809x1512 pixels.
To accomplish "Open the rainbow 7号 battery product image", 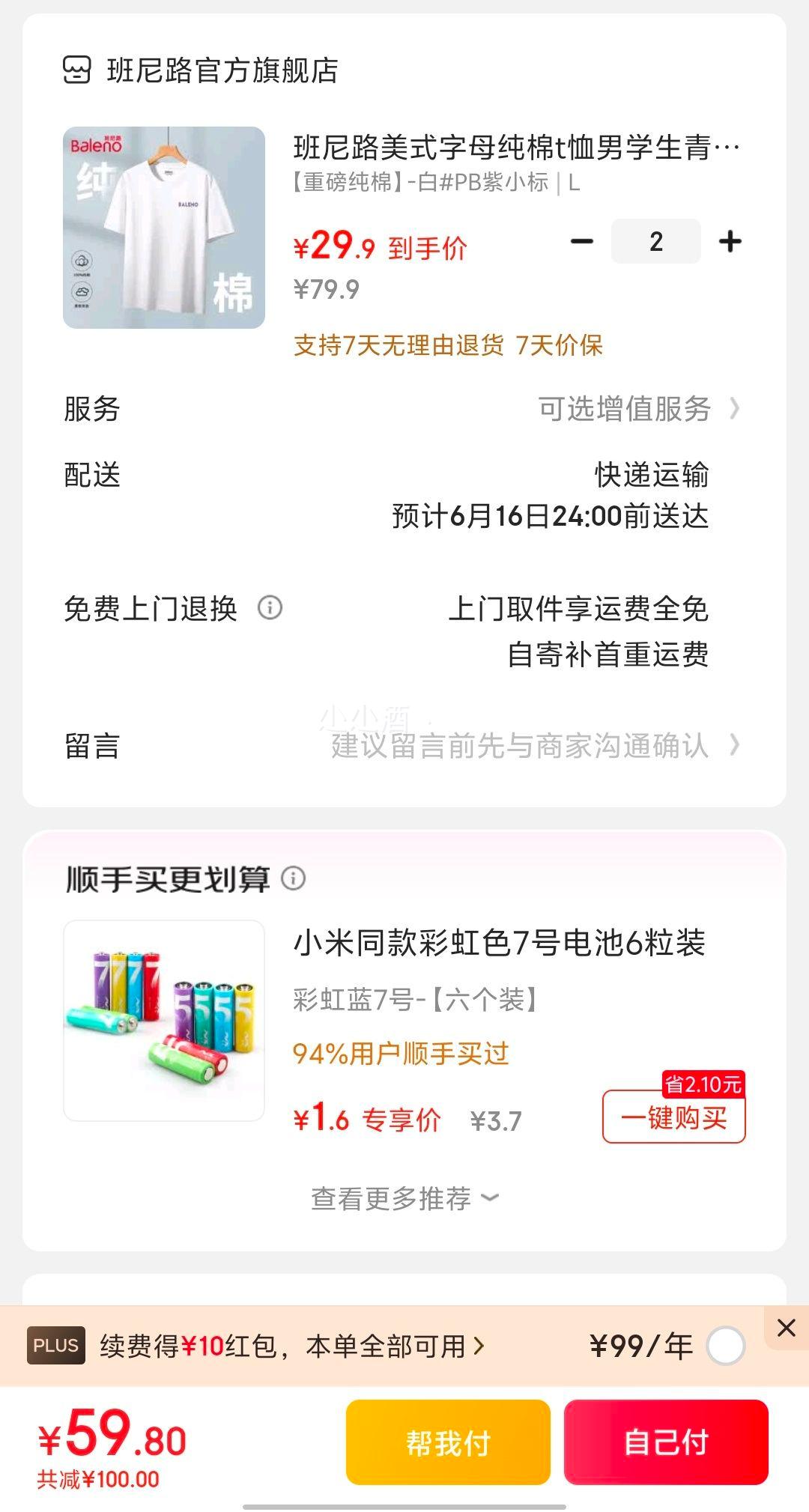I will point(164,1020).
